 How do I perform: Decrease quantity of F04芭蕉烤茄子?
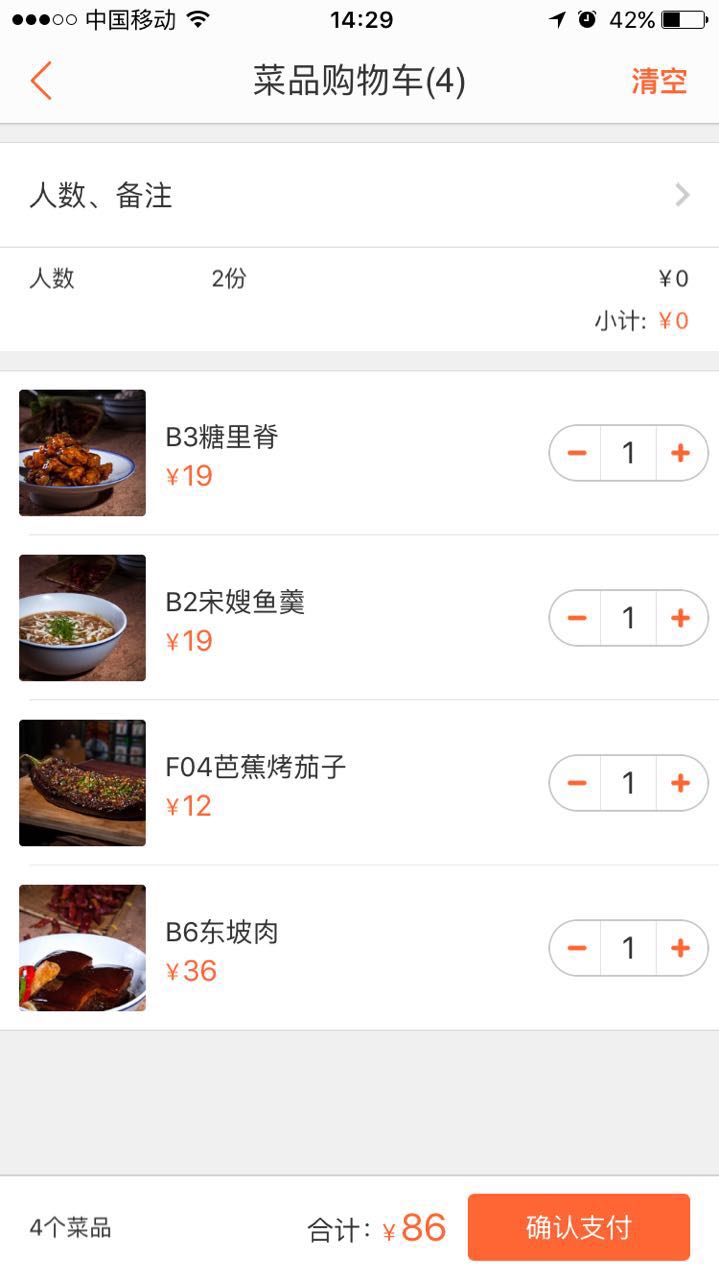[577, 783]
